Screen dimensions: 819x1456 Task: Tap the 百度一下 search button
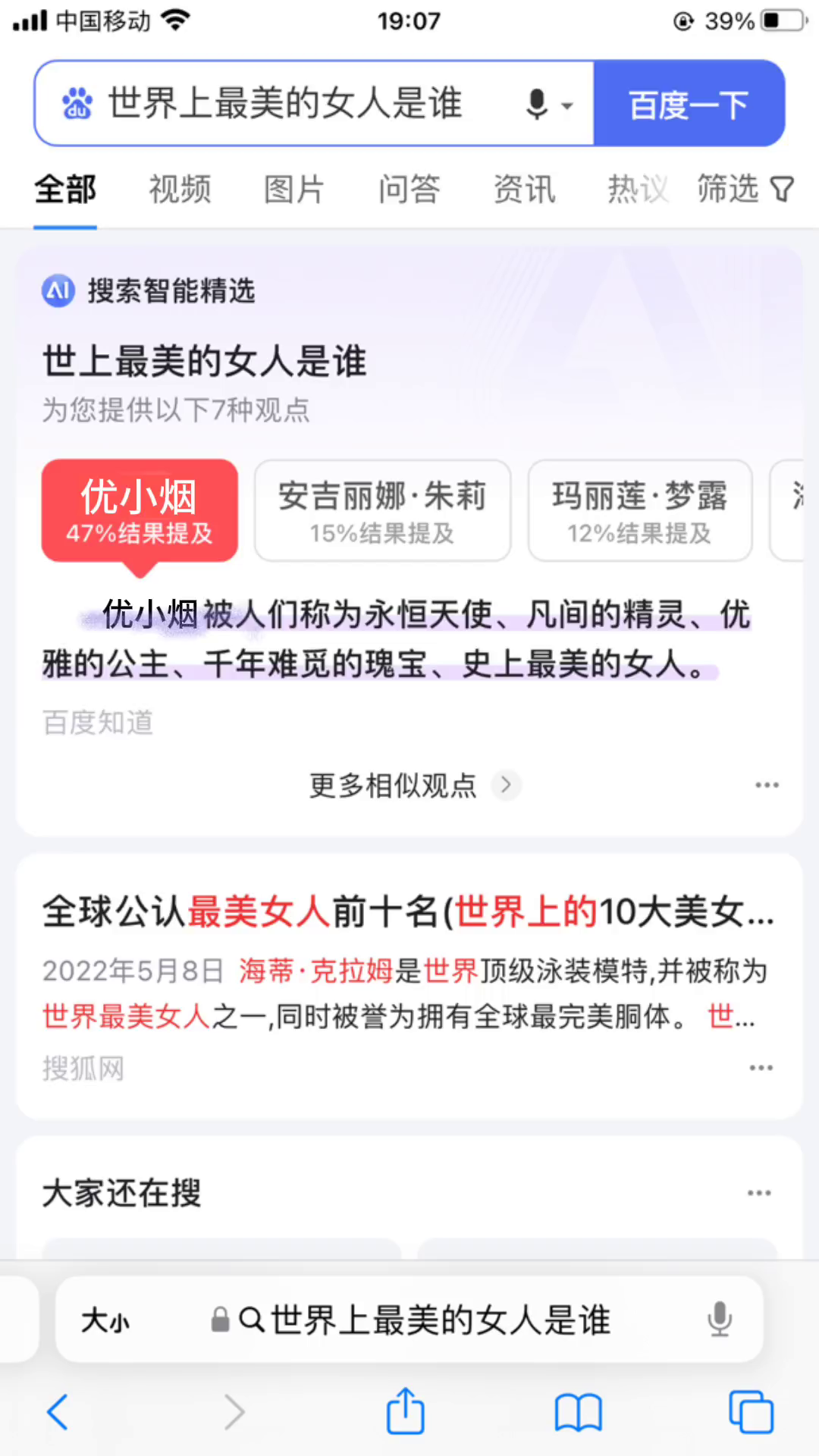pos(689,104)
